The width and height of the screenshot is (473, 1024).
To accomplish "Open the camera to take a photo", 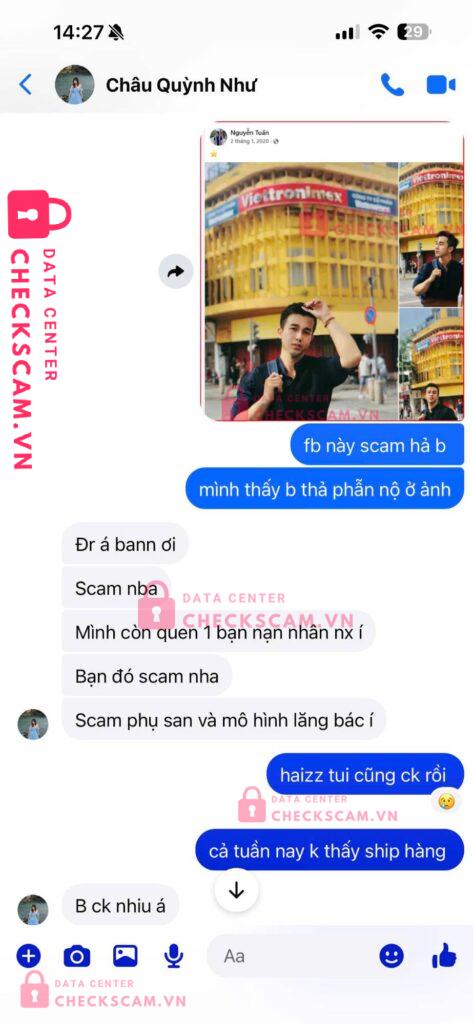I will 76,956.
